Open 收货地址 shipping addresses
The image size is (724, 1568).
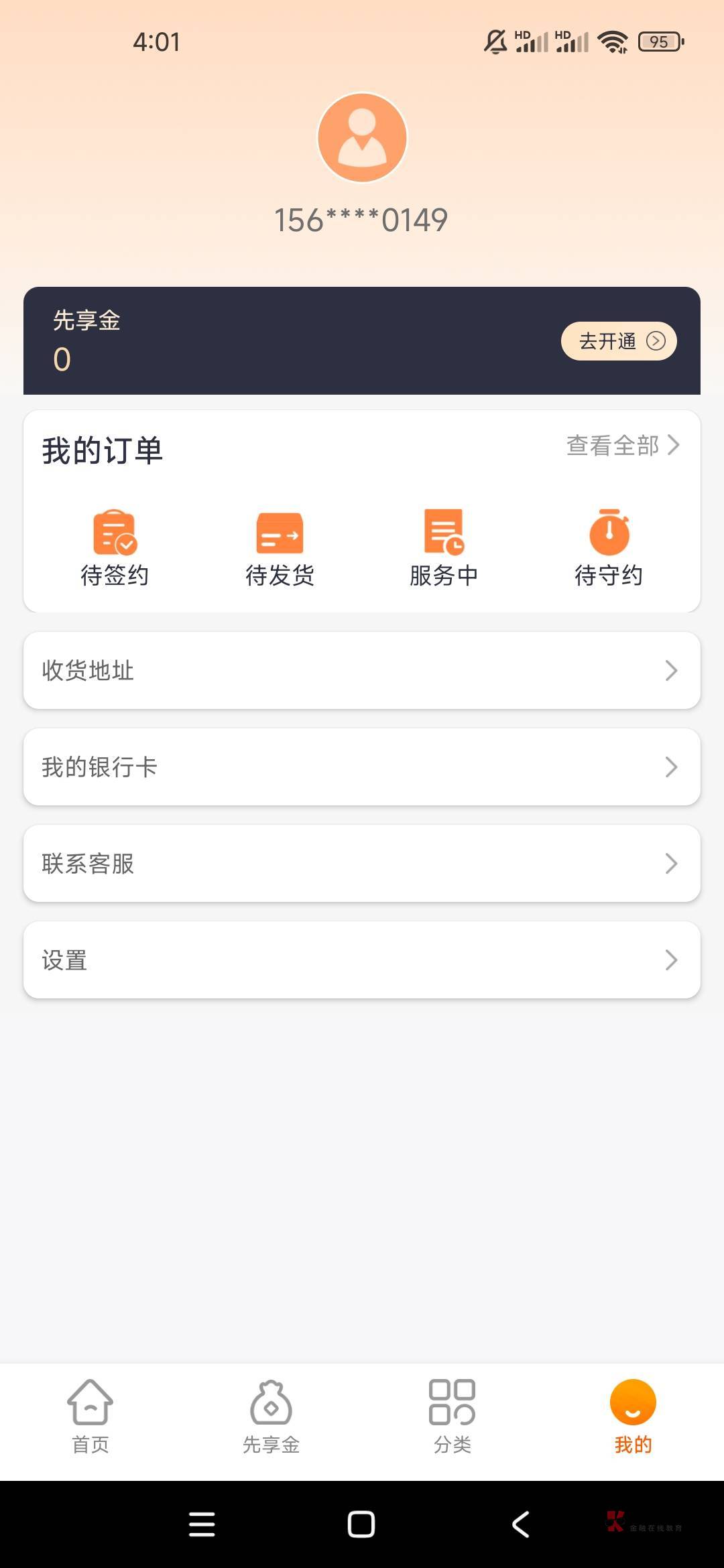362,670
